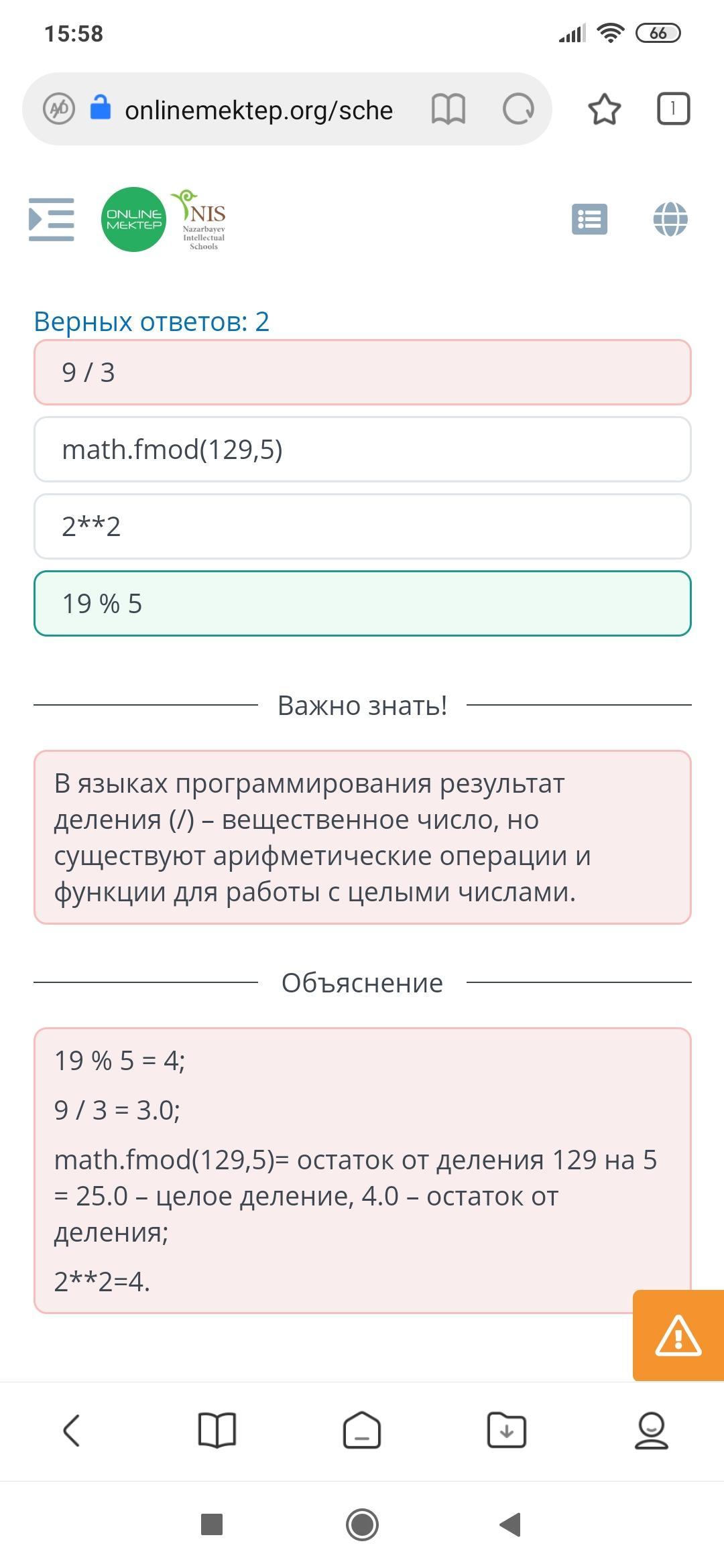Open the side menu of Online Mektep
The height and width of the screenshot is (1568, 724).
coord(52,219)
